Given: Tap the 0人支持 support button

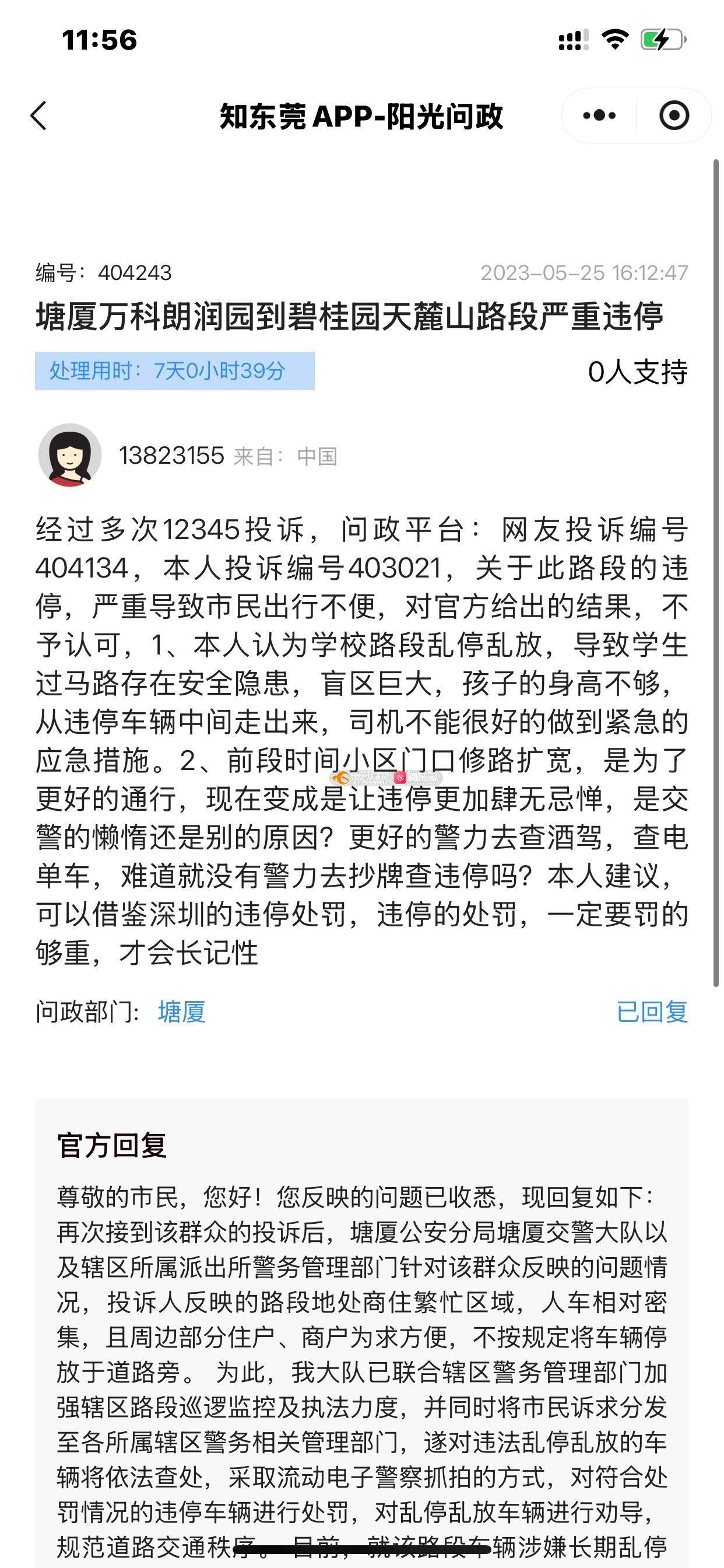Looking at the screenshot, I should pos(637,372).
